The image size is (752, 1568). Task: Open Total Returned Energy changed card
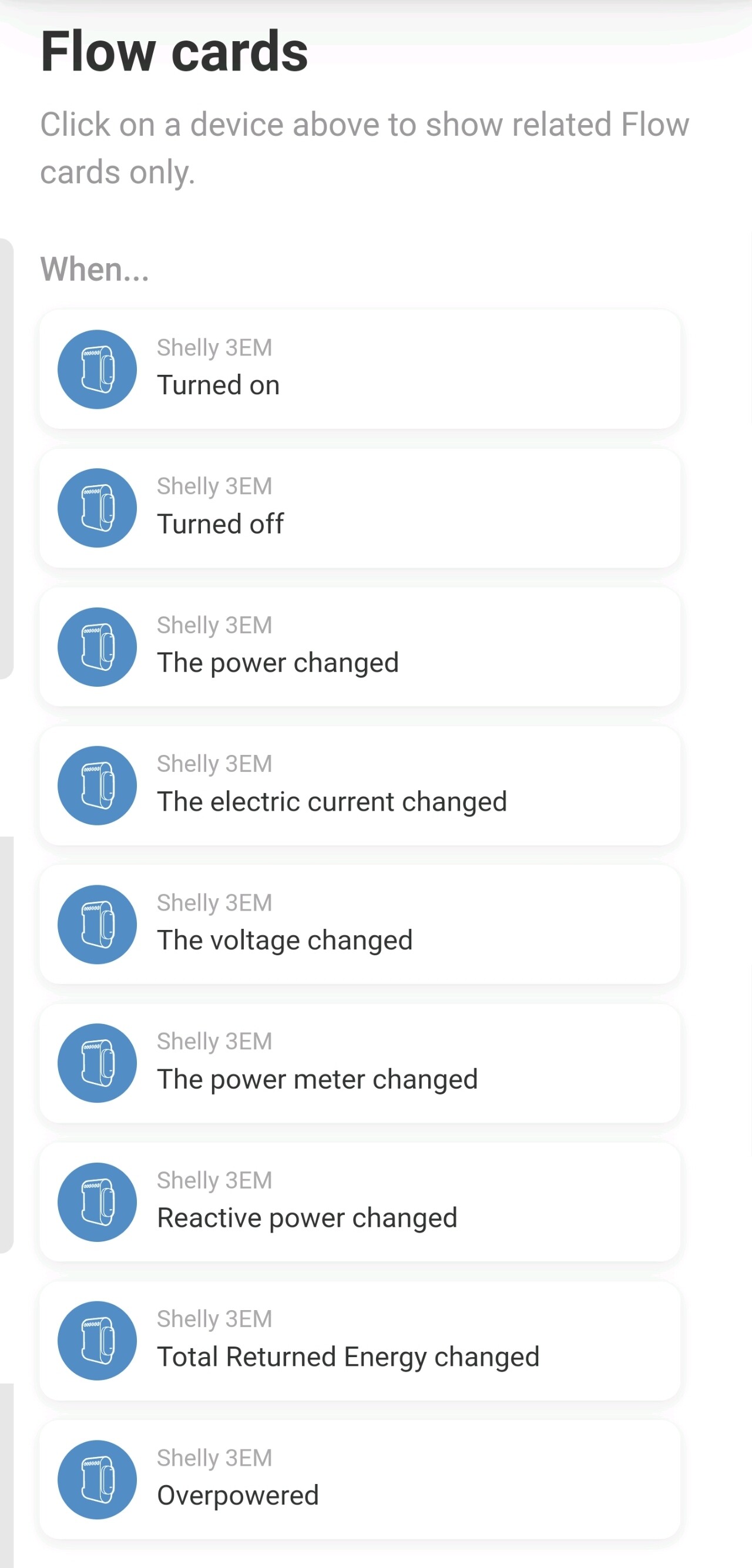click(359, 1341)
